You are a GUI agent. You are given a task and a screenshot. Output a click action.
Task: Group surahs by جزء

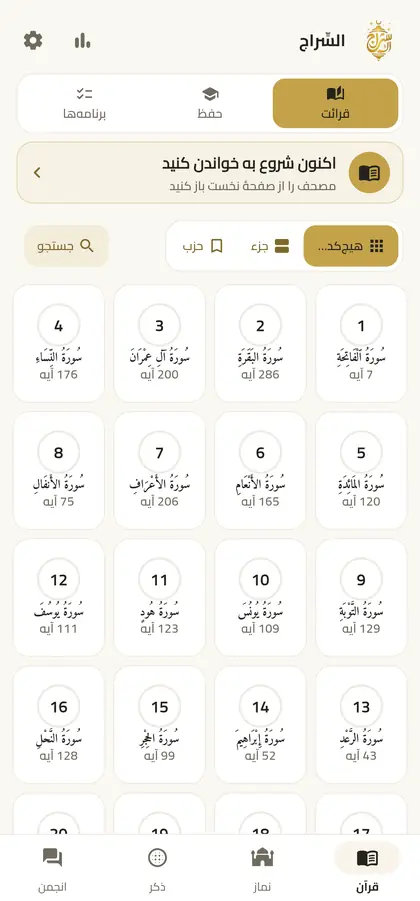coord(270,247)
